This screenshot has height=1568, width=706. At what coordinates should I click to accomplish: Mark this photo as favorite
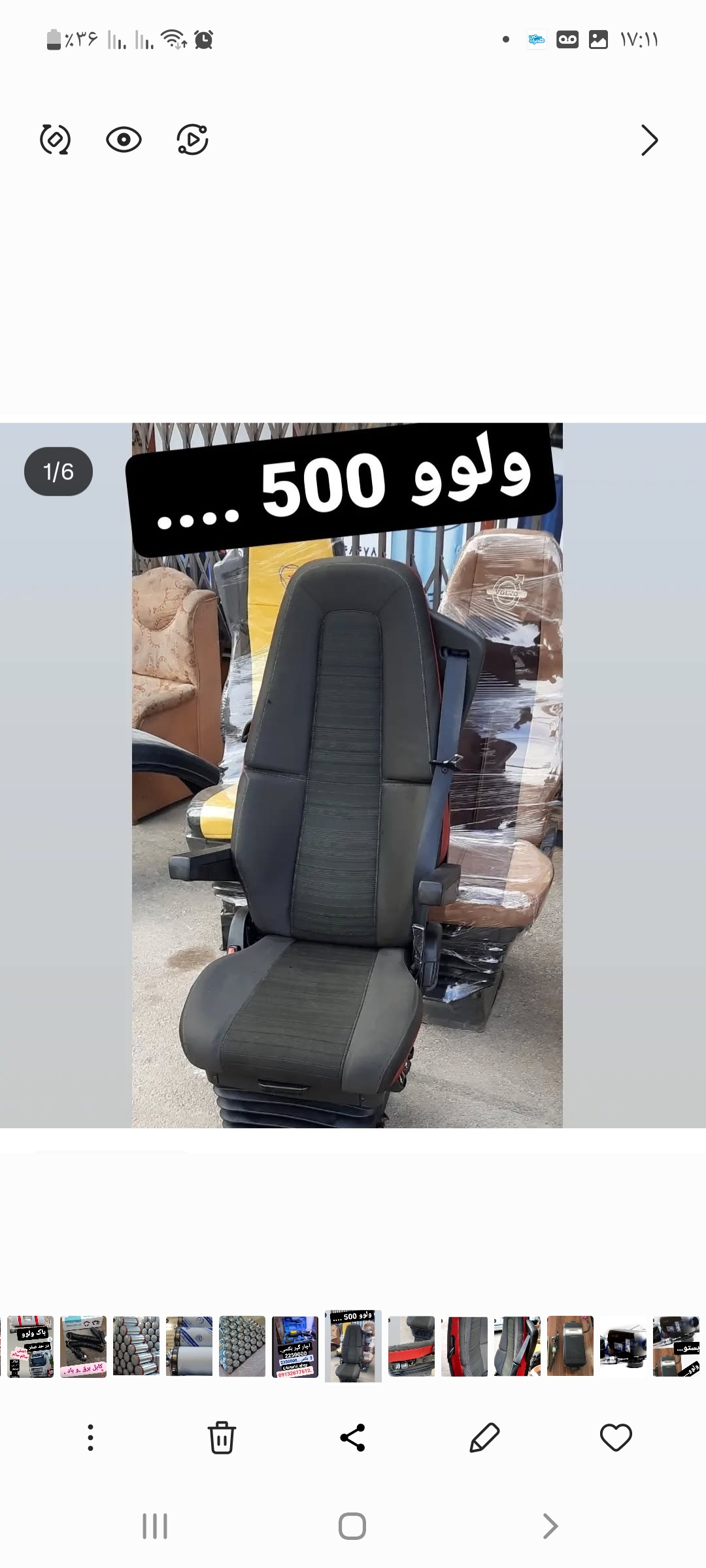click(616, 1437)
